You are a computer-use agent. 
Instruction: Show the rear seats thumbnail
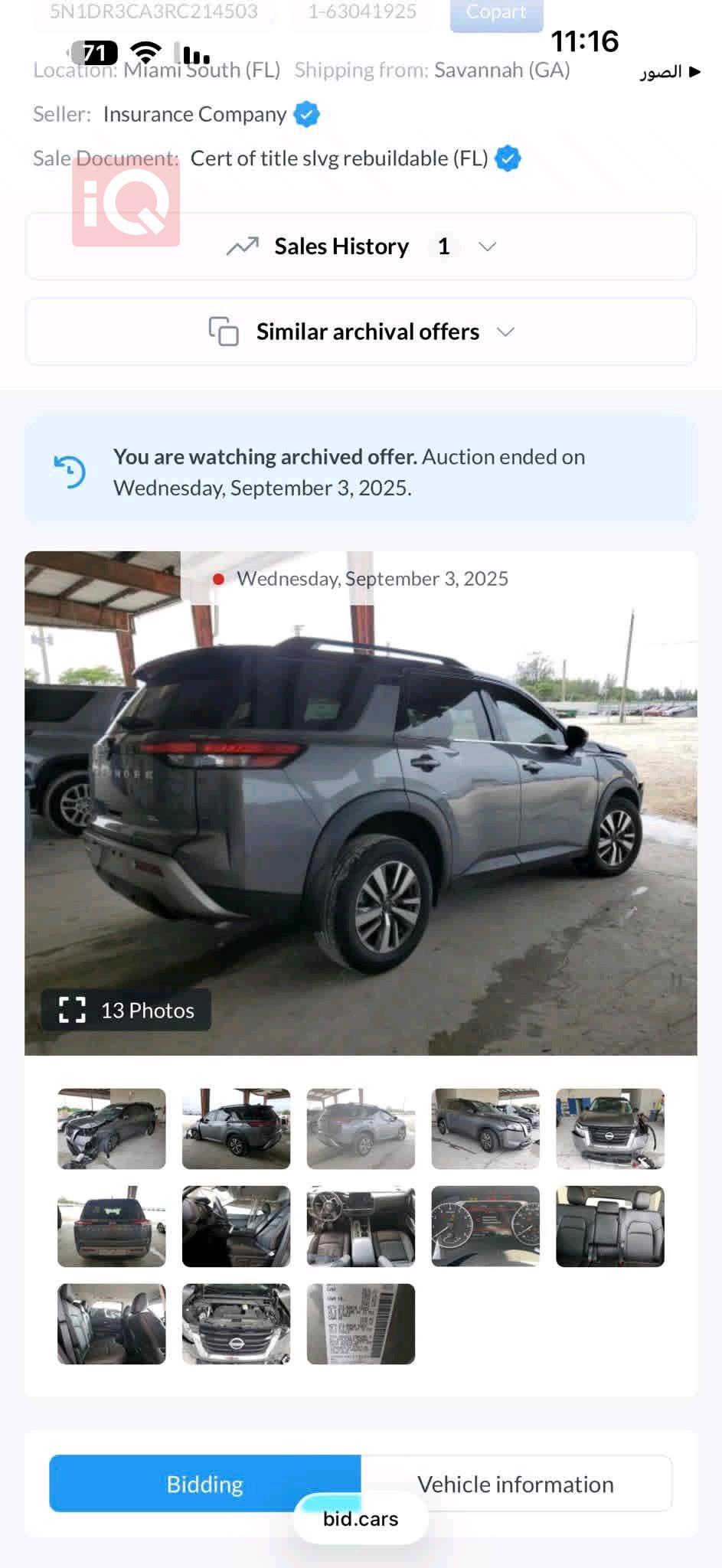coord(609,1226)
